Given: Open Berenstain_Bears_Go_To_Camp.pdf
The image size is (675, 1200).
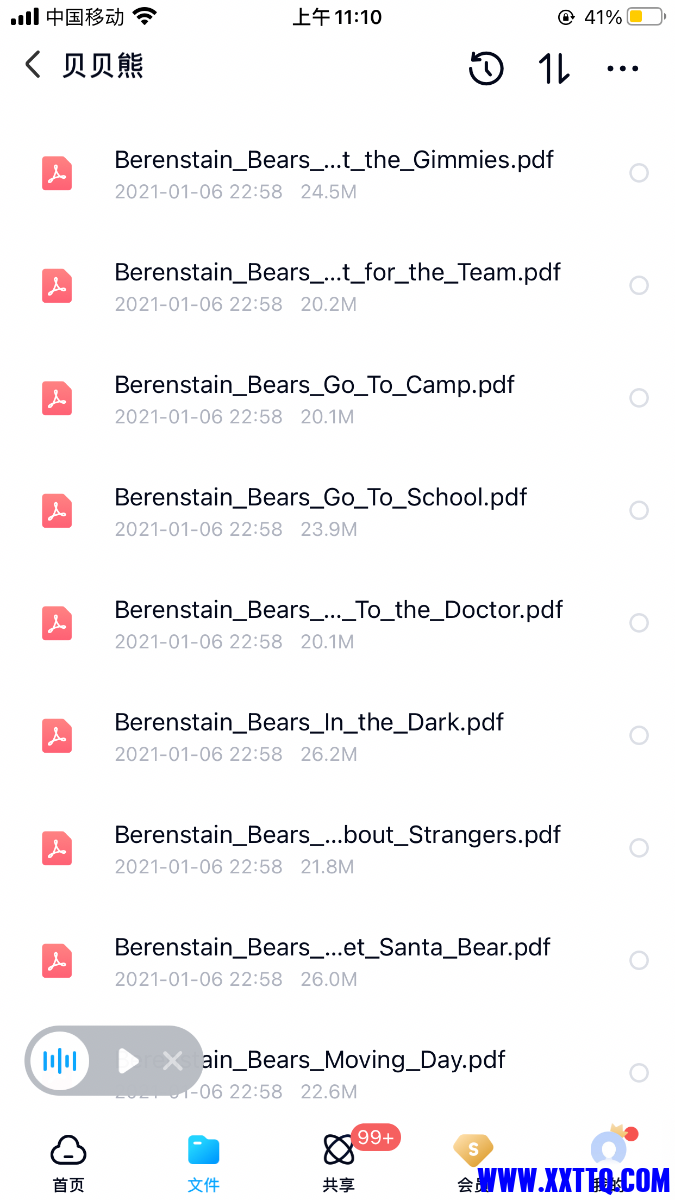Looking at the screenshot, I should click(314, 385).
